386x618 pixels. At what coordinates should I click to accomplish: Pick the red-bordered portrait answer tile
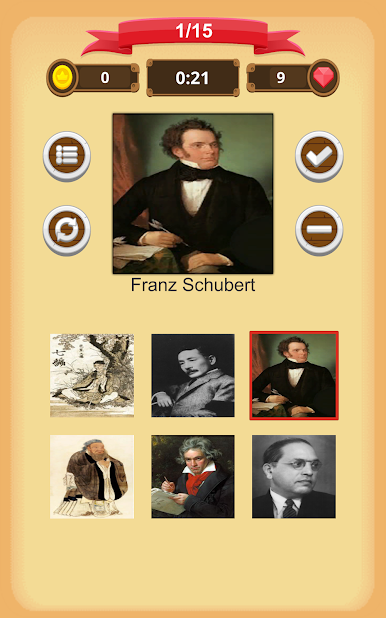click(294, 375)
